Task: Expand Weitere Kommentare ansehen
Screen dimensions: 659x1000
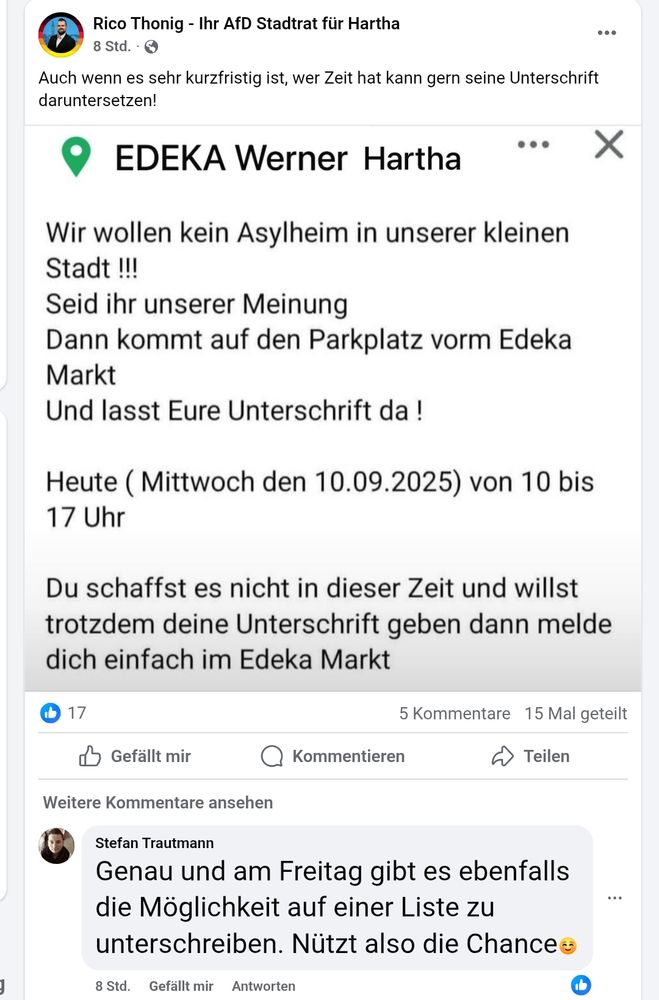Action: 158,802
